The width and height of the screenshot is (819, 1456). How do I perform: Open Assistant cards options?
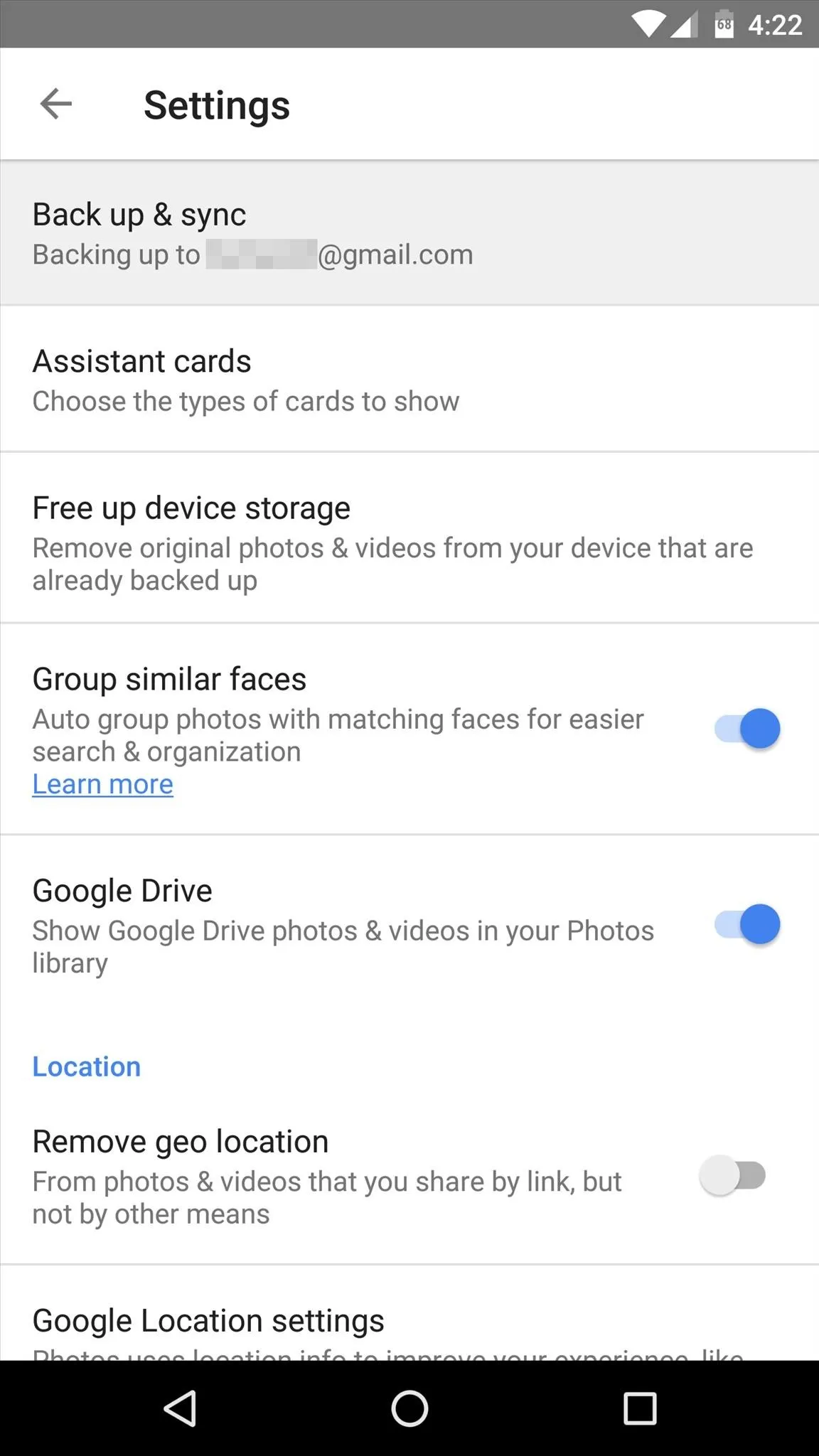click(x=409, y=380)
